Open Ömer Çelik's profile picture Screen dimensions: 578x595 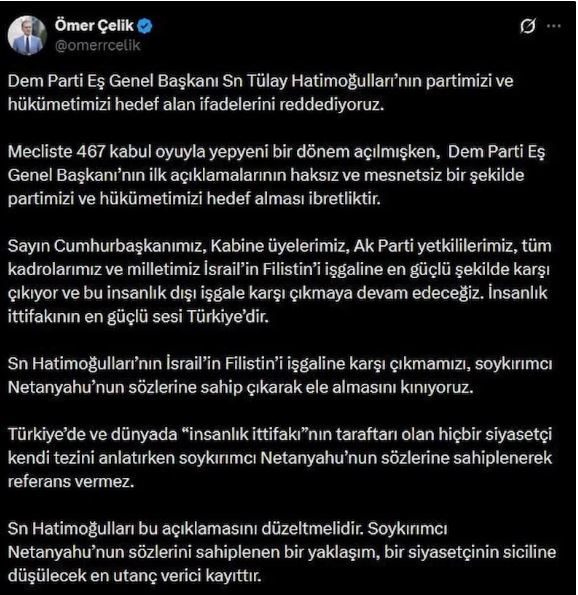click(27, 36)
